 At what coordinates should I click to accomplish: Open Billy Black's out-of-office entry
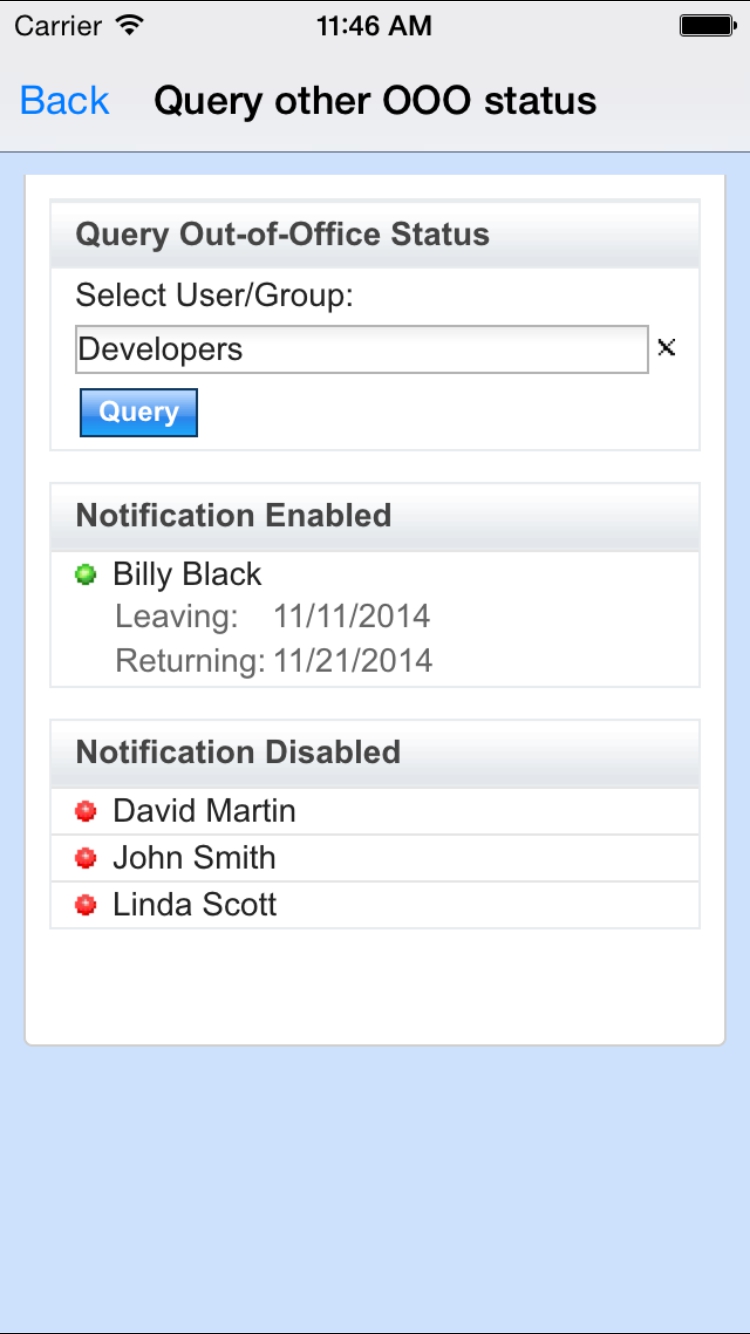375,618
